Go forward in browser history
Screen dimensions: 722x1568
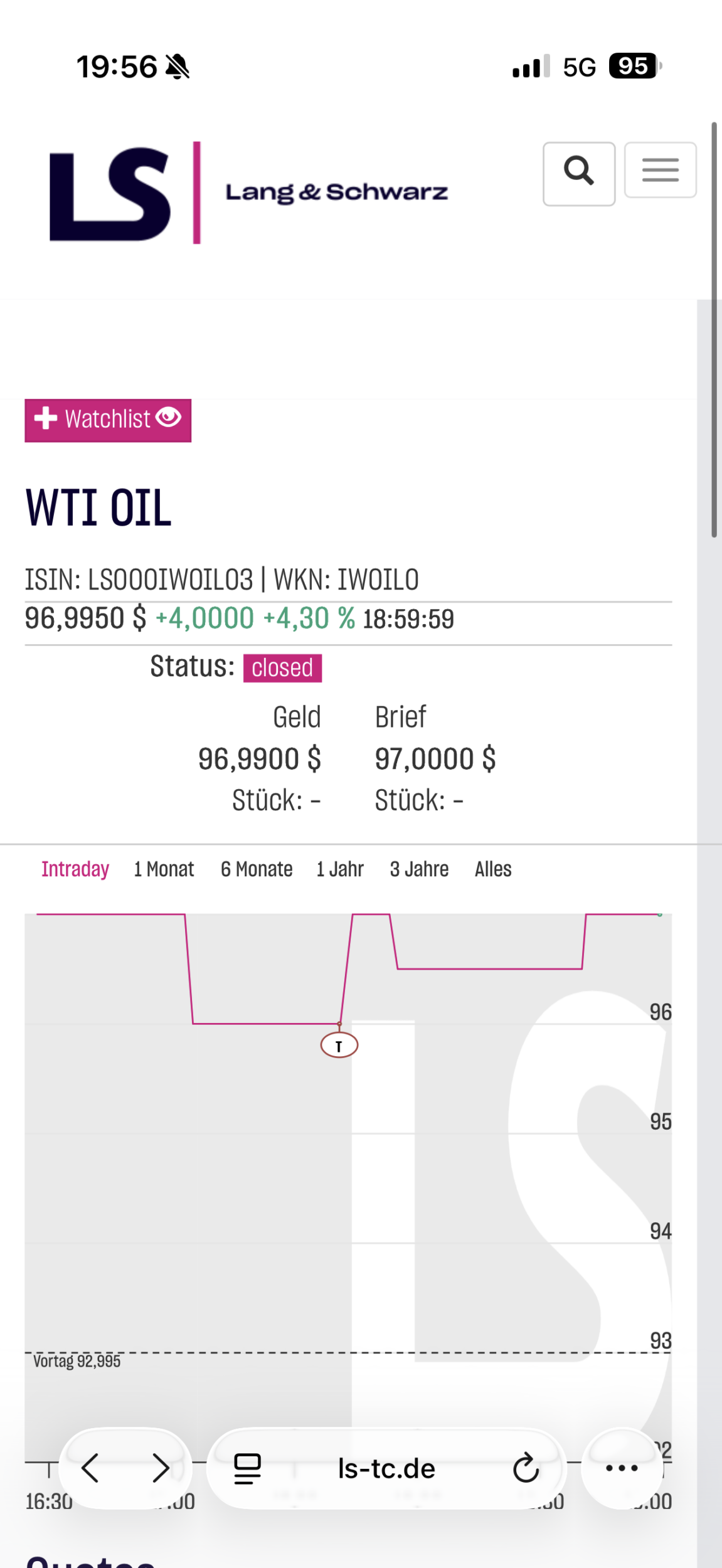point(161,1468)
